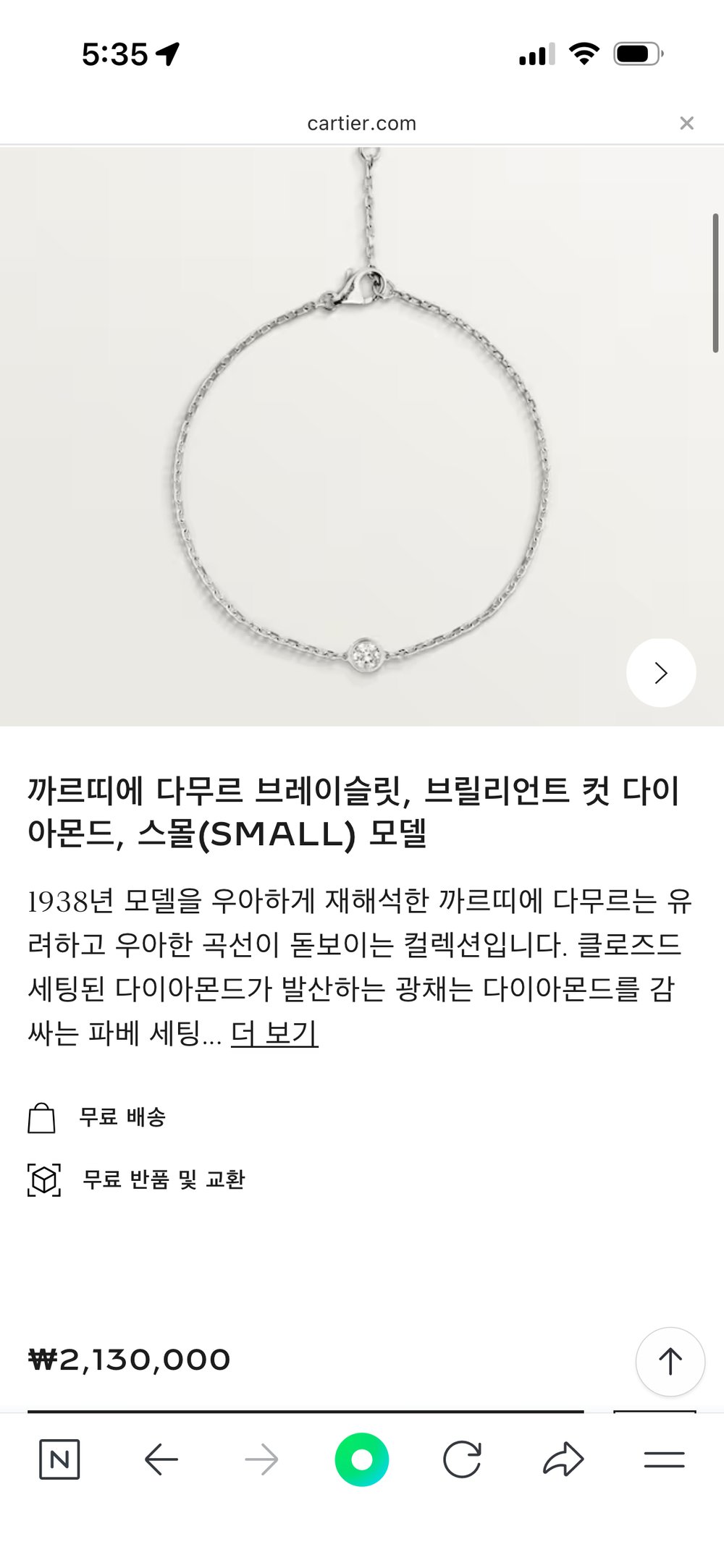The height and width of the screenshot is (1568, 724).
Task: Open Naver home with N icon
Action: click(59, 1459)
